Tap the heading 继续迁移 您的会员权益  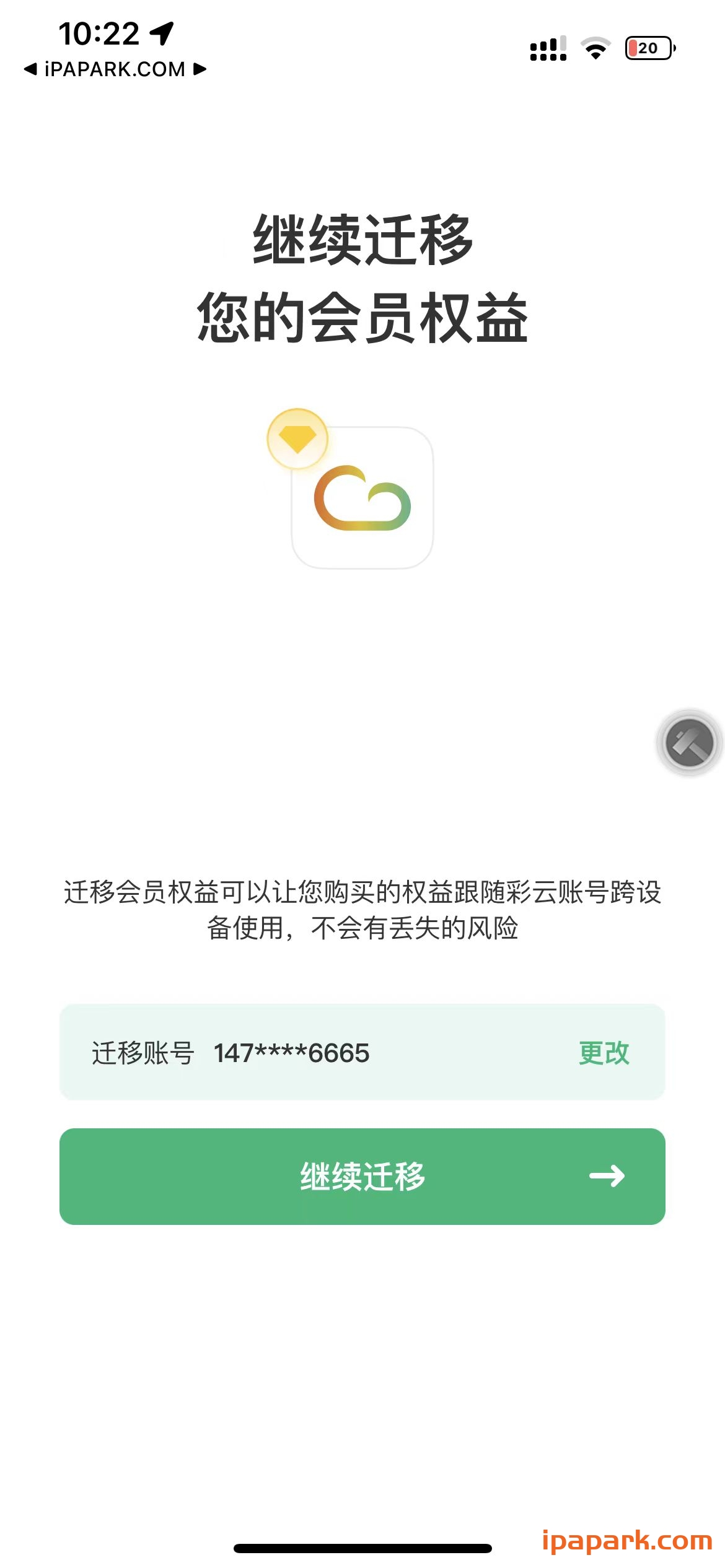tap(362, 277)
